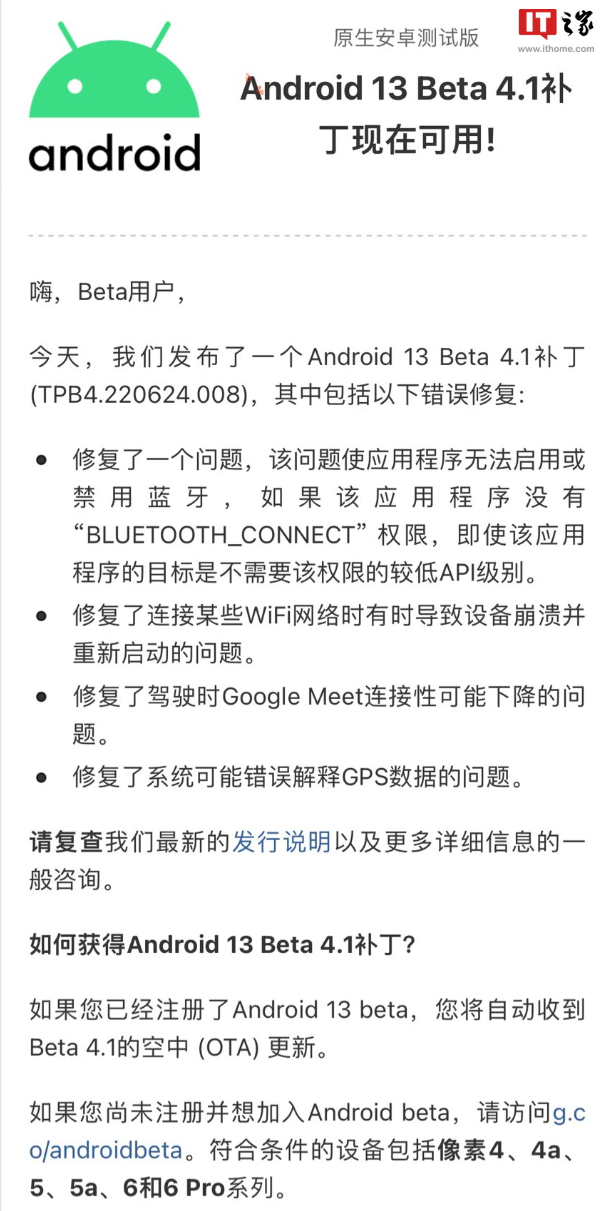Visit the g.co/androidbeta link
The height and width of the screenshot is (1211, 603).
pyautogui.click(x=105, y=1150)
